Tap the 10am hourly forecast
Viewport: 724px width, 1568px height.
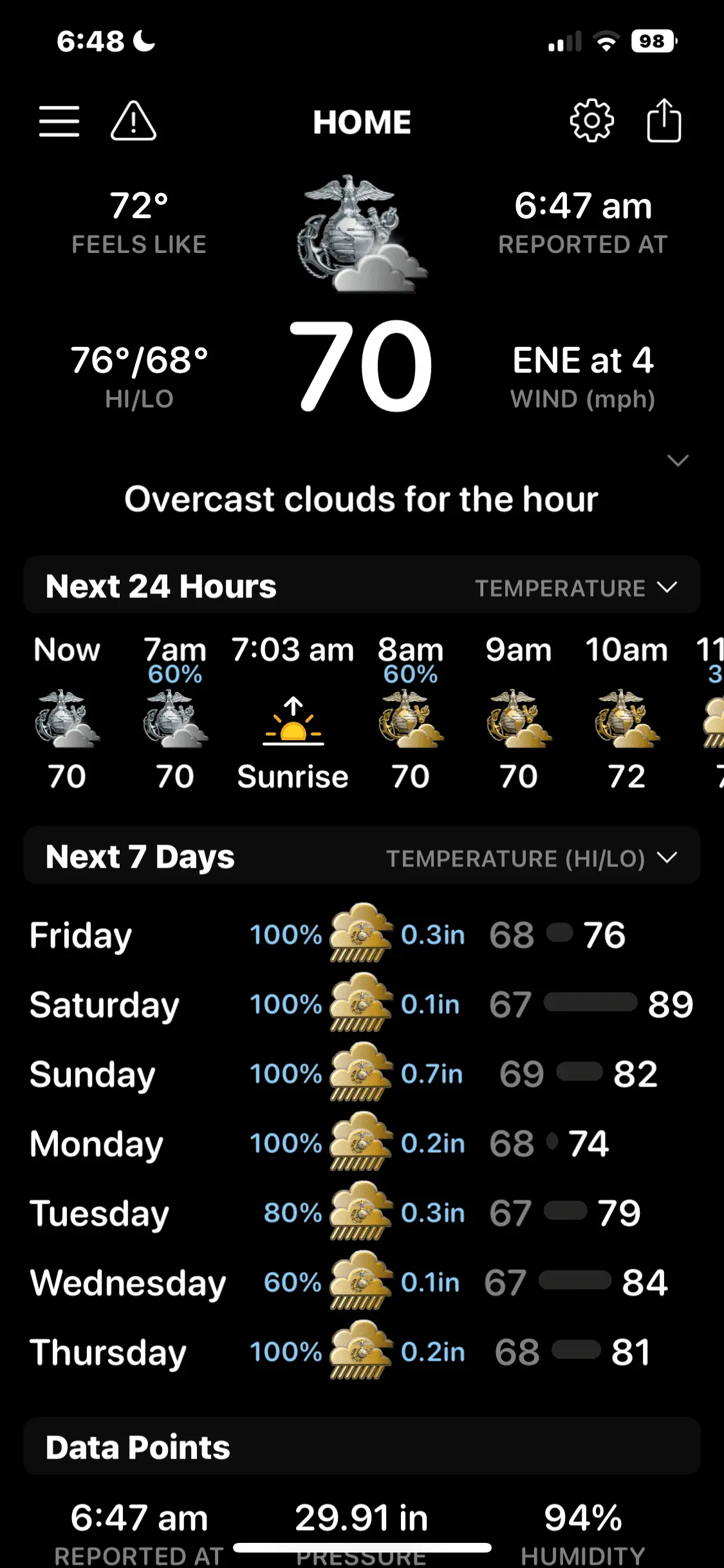coord(627,714)
